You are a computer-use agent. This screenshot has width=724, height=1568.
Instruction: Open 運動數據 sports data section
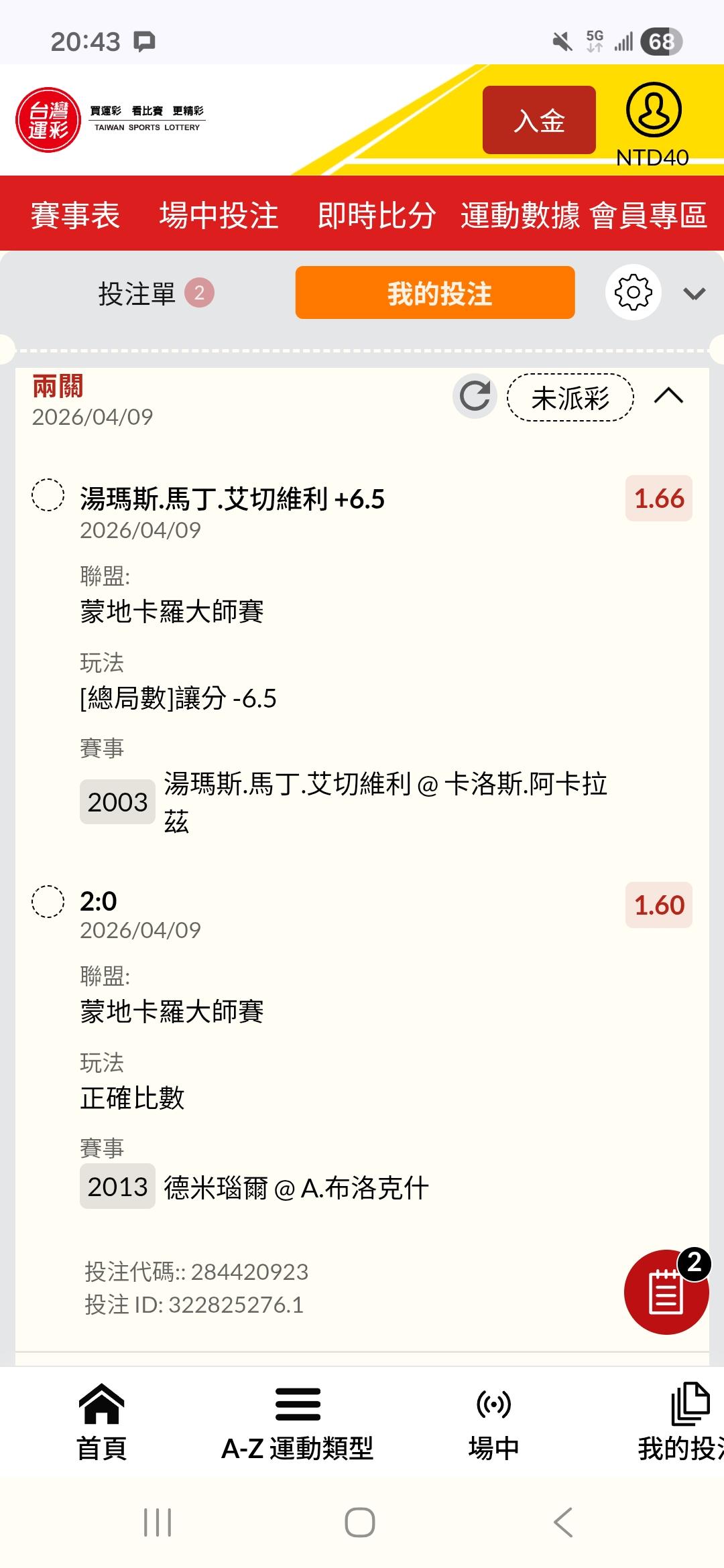(x=520, y=215)
